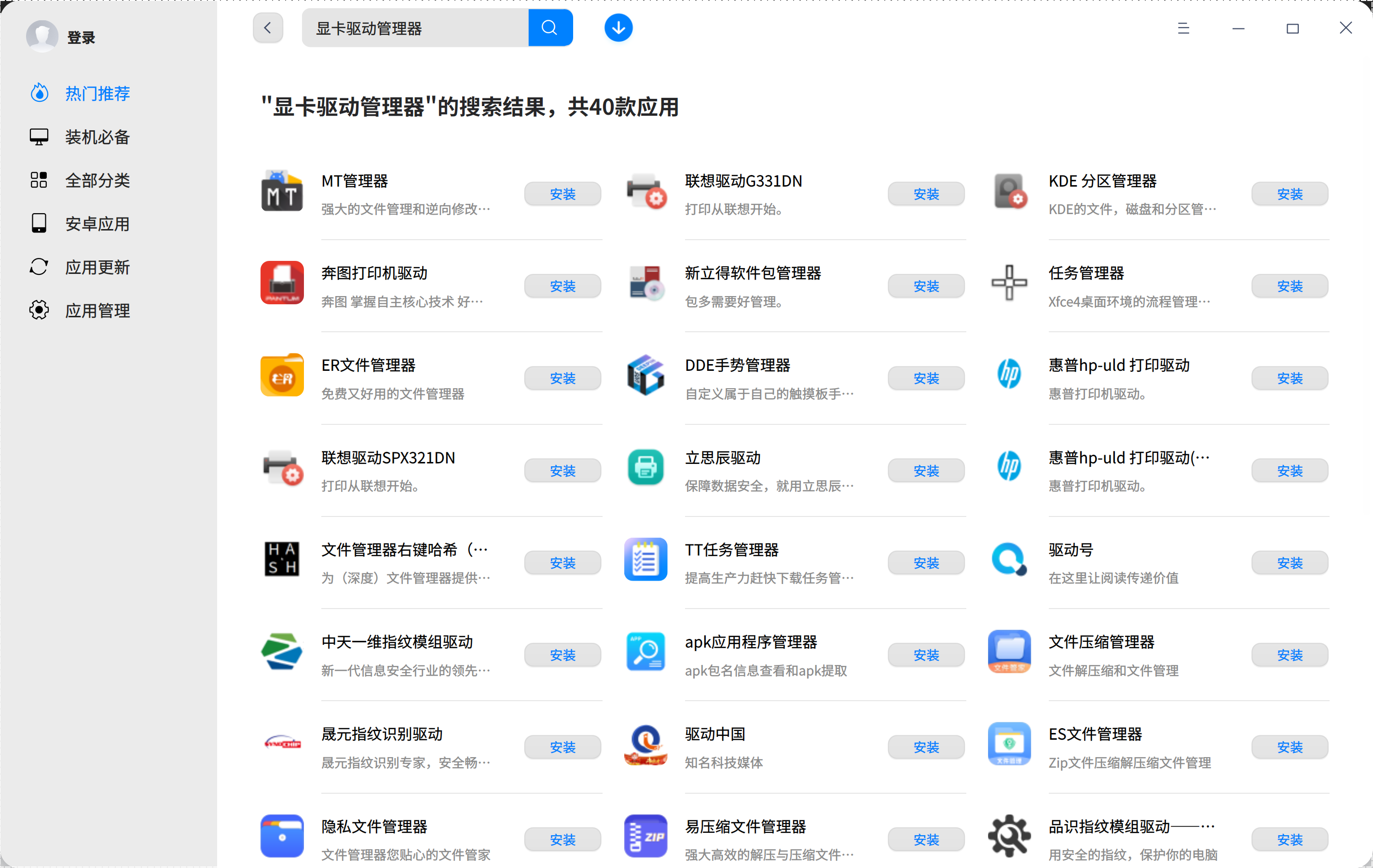This screenshot has width=1373, height=868.
Task: Switch to 装机必备 section
Action: click(97, 137)
